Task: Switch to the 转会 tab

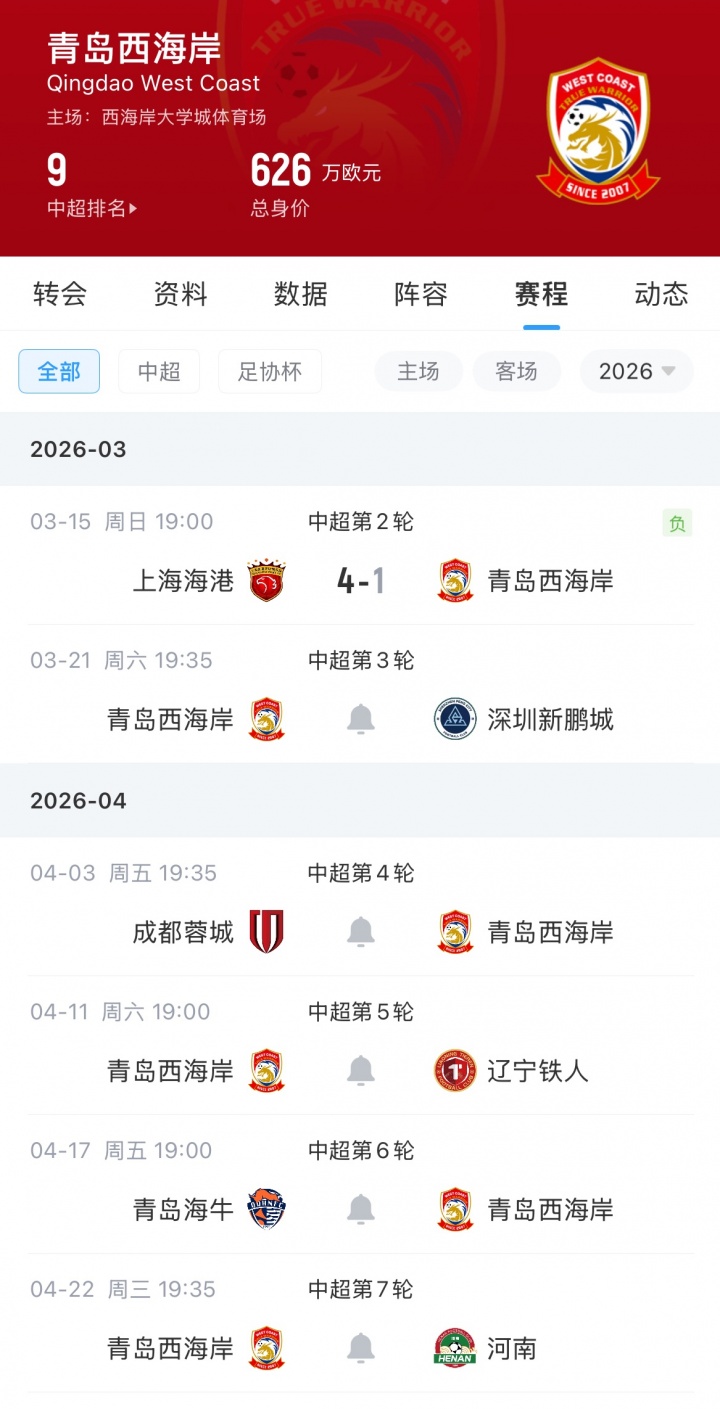Action: pyautogui.click(x=60, y=294)
